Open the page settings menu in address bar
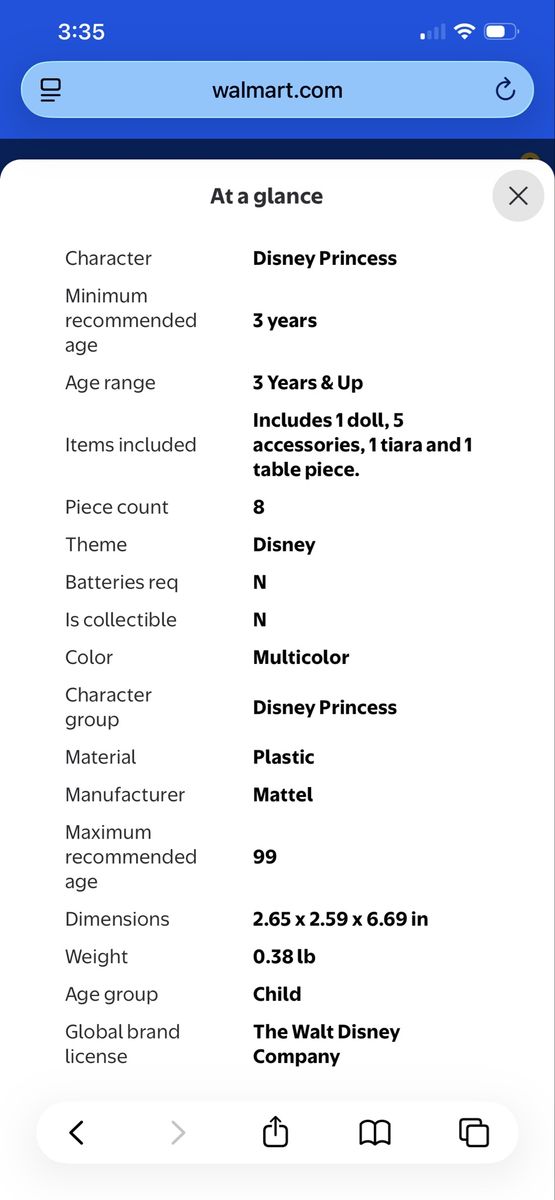The width and height of the screenshot is (555, 1200). [51, 90]
